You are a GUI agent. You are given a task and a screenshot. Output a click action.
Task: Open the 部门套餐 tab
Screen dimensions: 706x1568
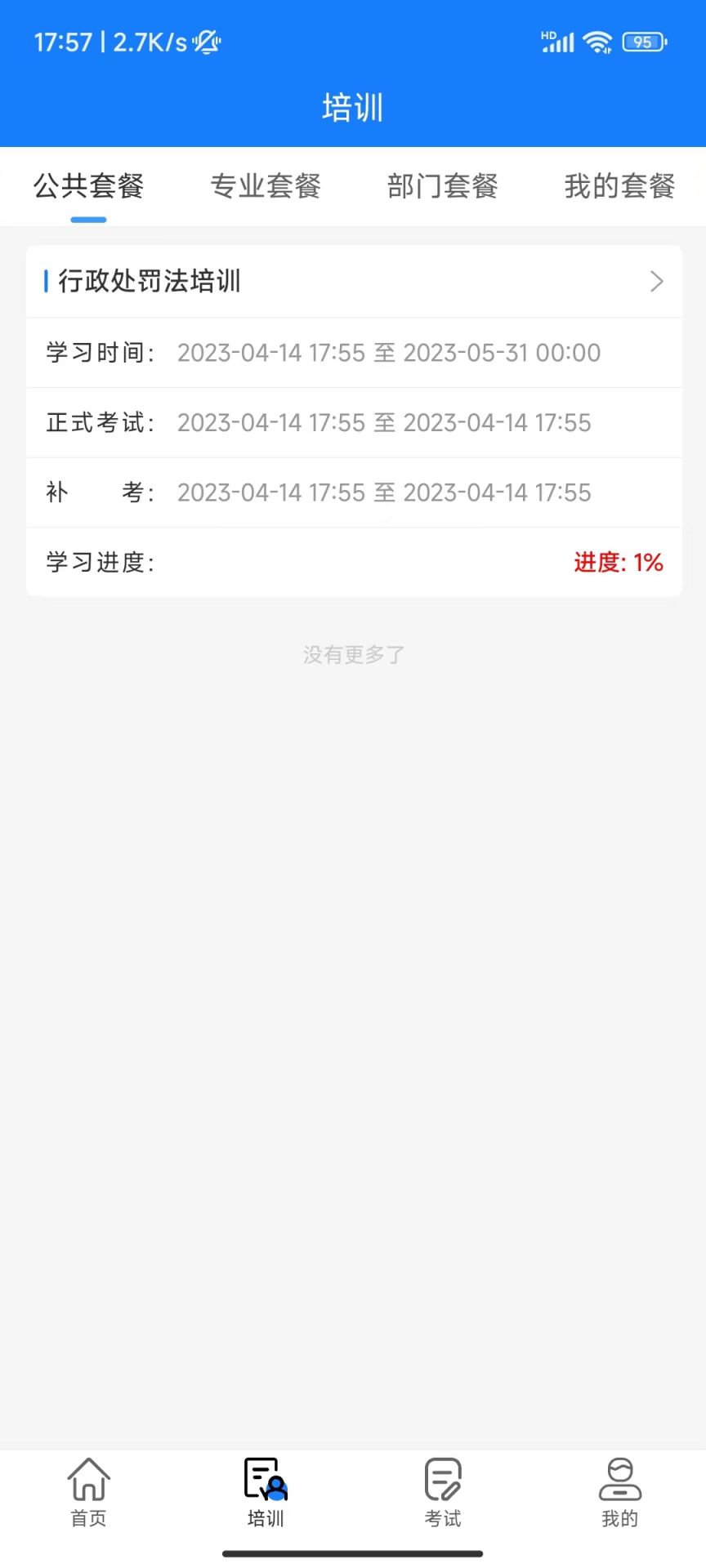click(442, 186)
